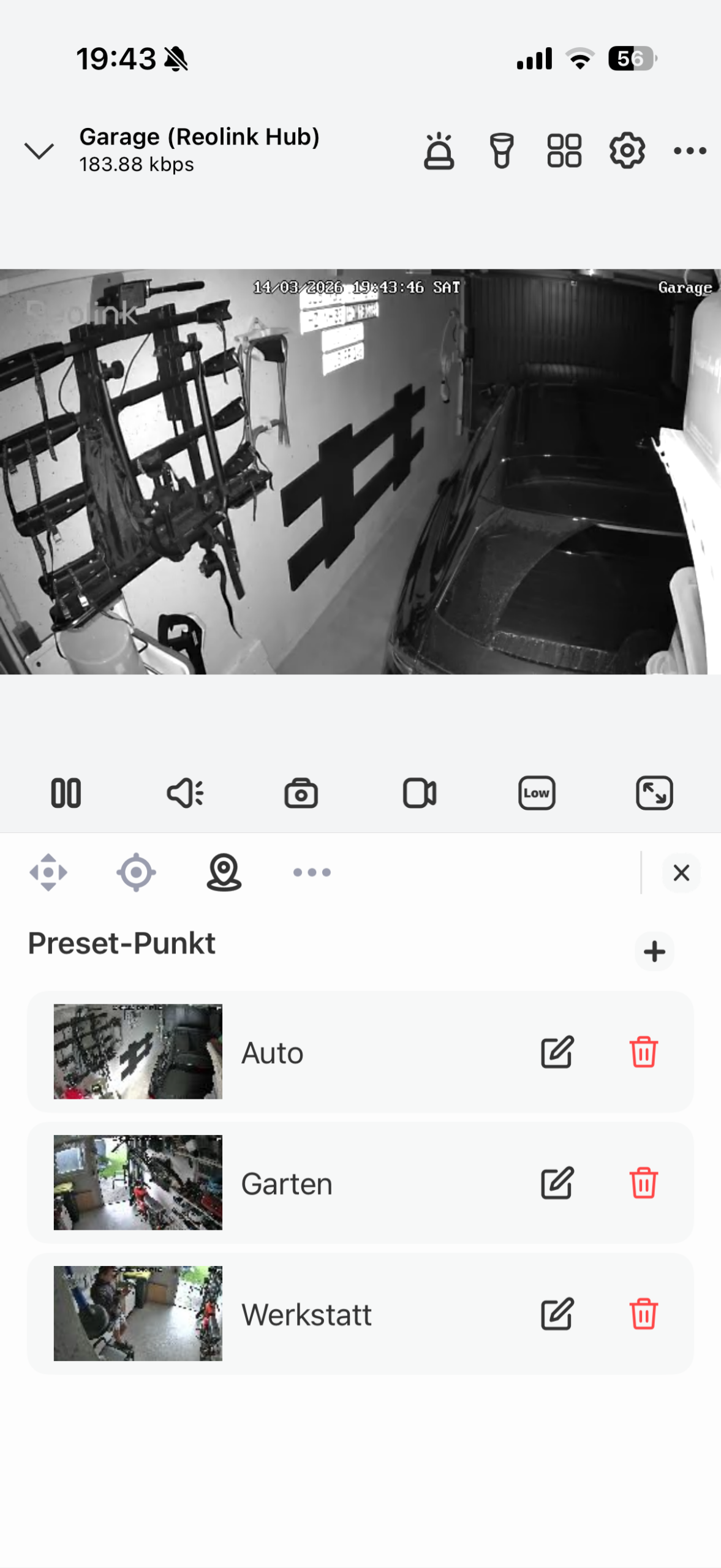721x1568 pixels.
Task: Delete the Werkstatt preset
Action: [x=643, y=1314]
